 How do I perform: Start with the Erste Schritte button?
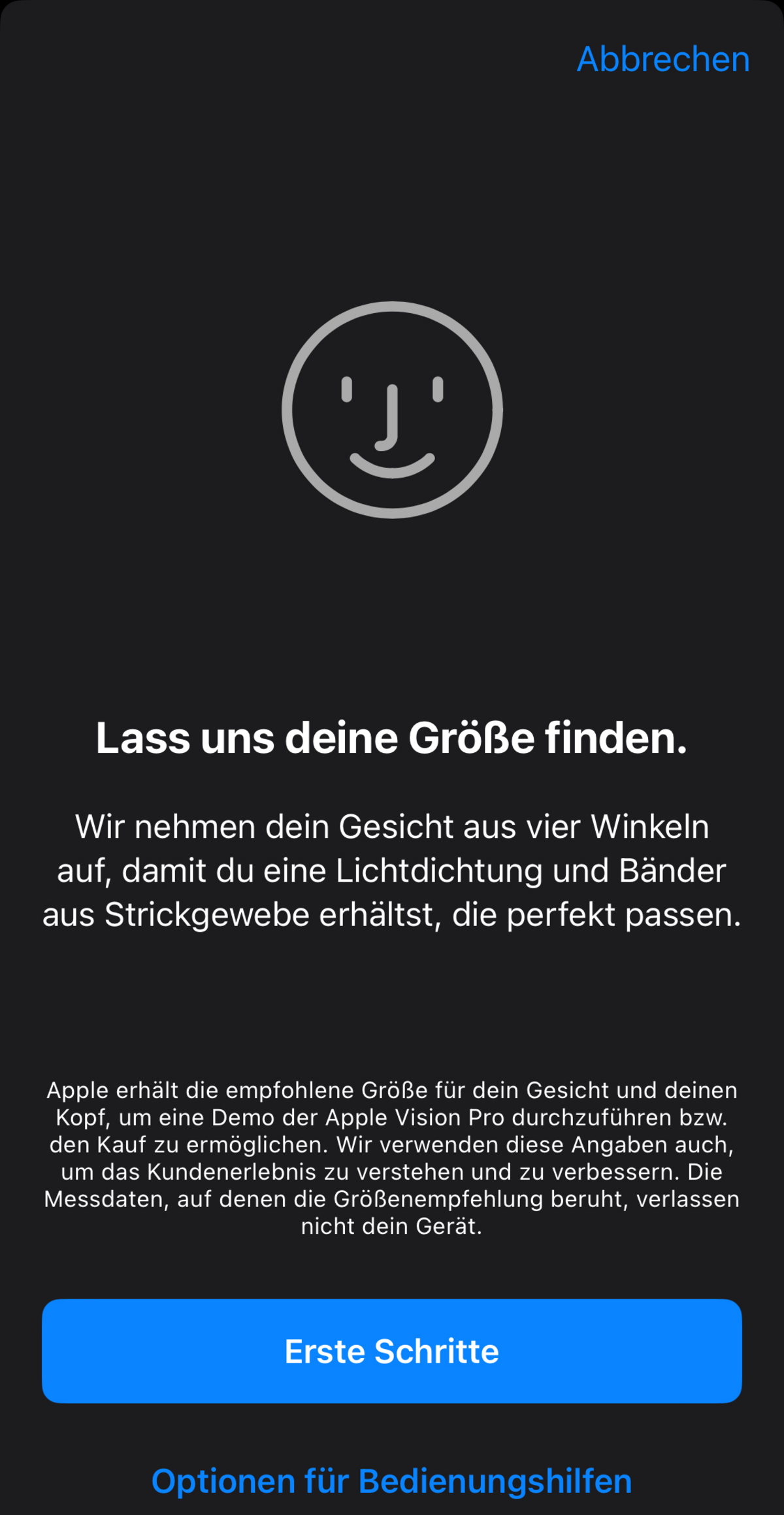pyautogui.click(x=392, y=1351)
